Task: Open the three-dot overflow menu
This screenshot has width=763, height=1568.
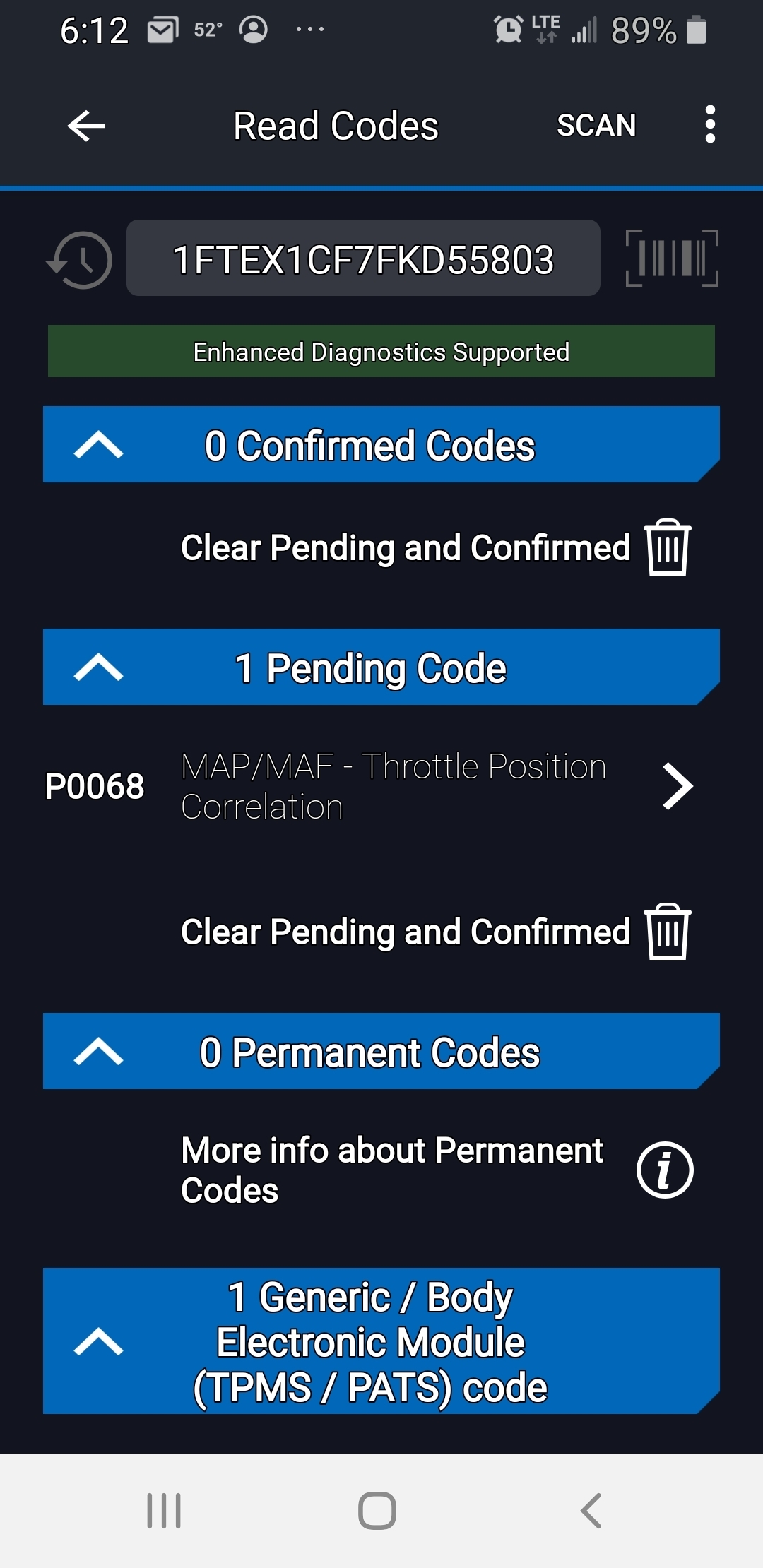Action: coord(710,125)
